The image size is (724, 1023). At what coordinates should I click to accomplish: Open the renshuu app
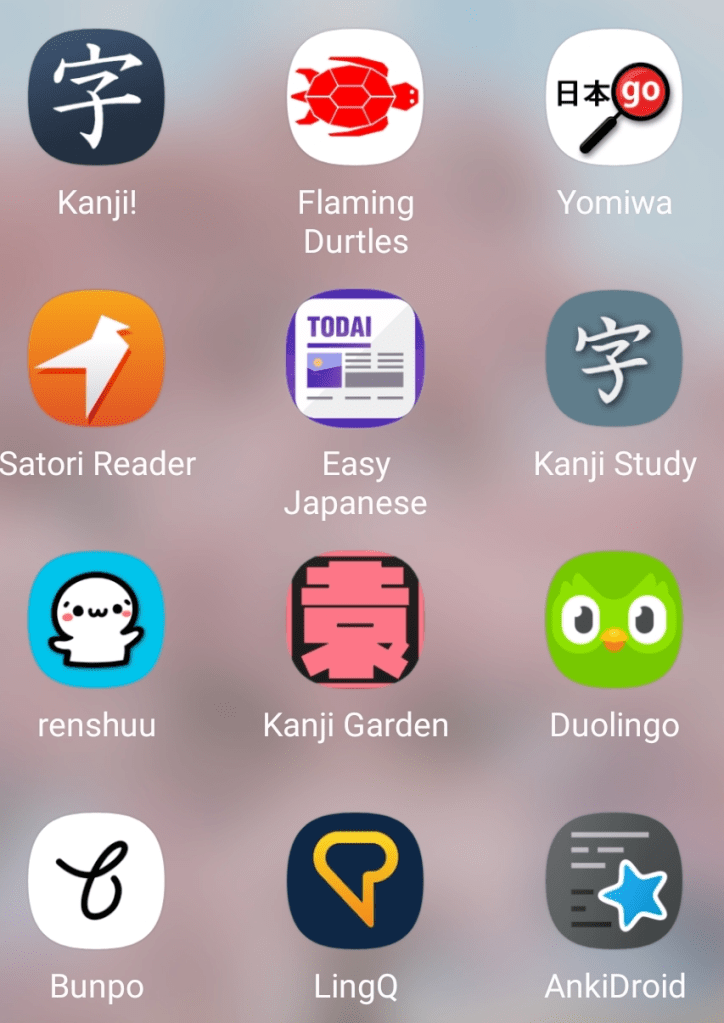click(96, 619)
